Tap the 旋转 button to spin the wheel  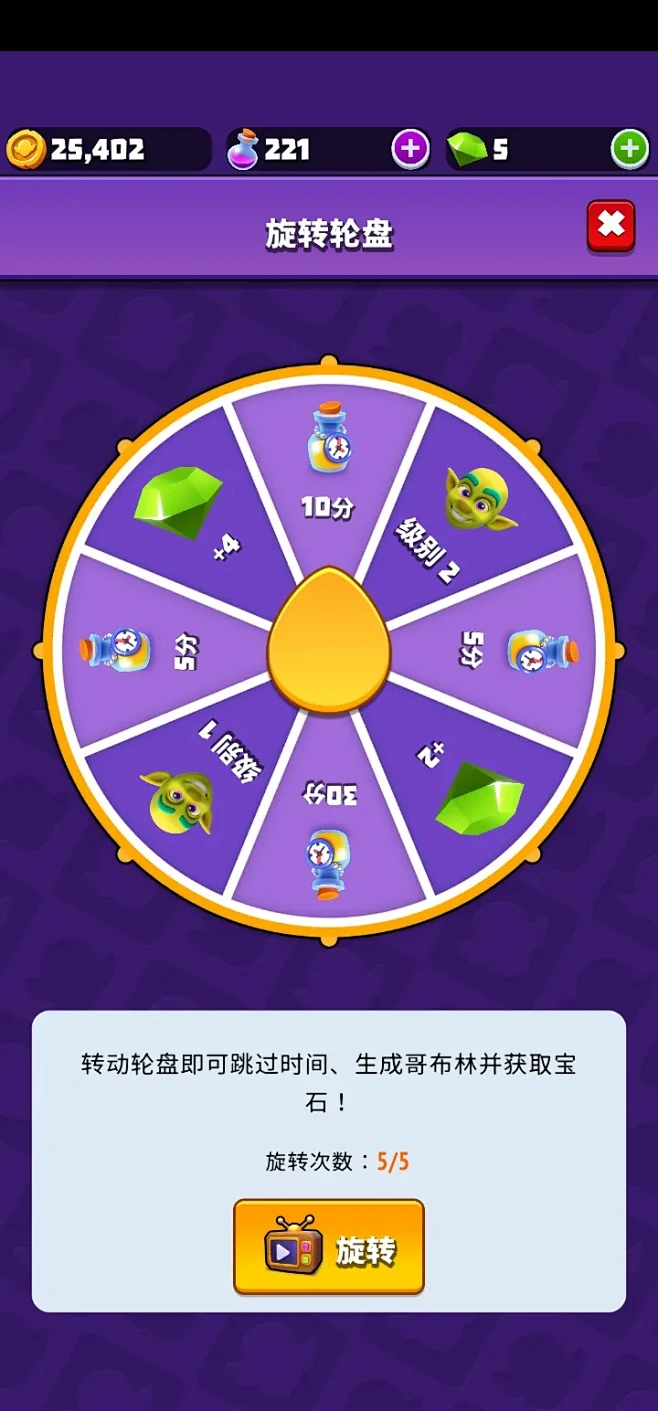329,1248
